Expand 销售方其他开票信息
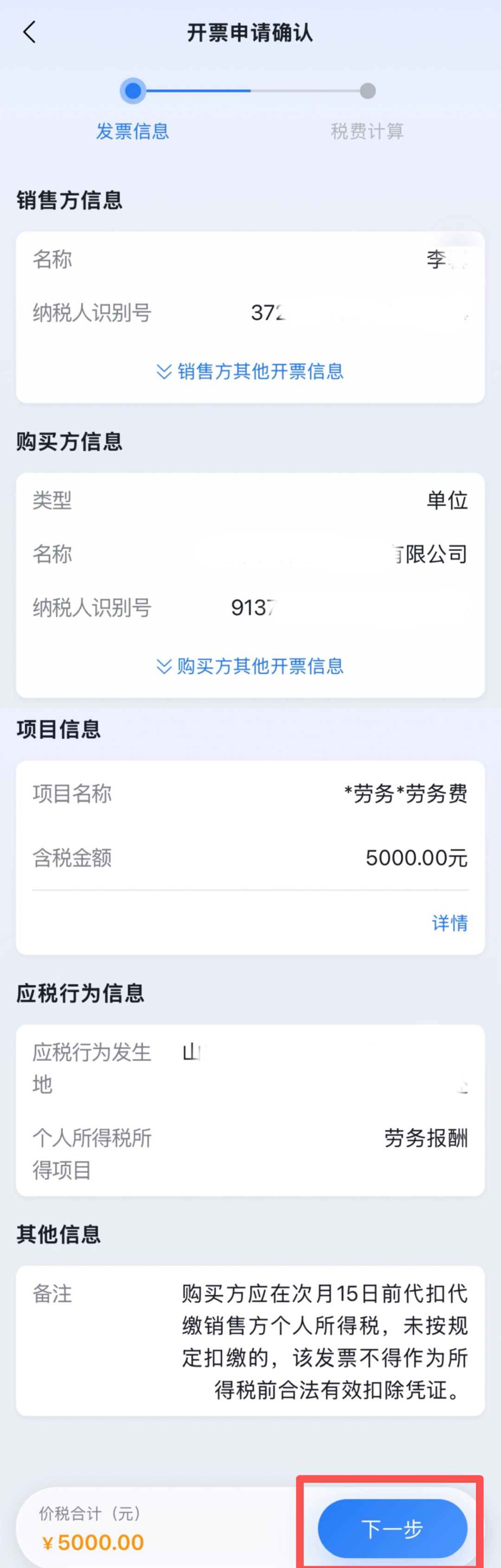The height and width of the screenshot is (1568, 501). (x=250, y=371)
